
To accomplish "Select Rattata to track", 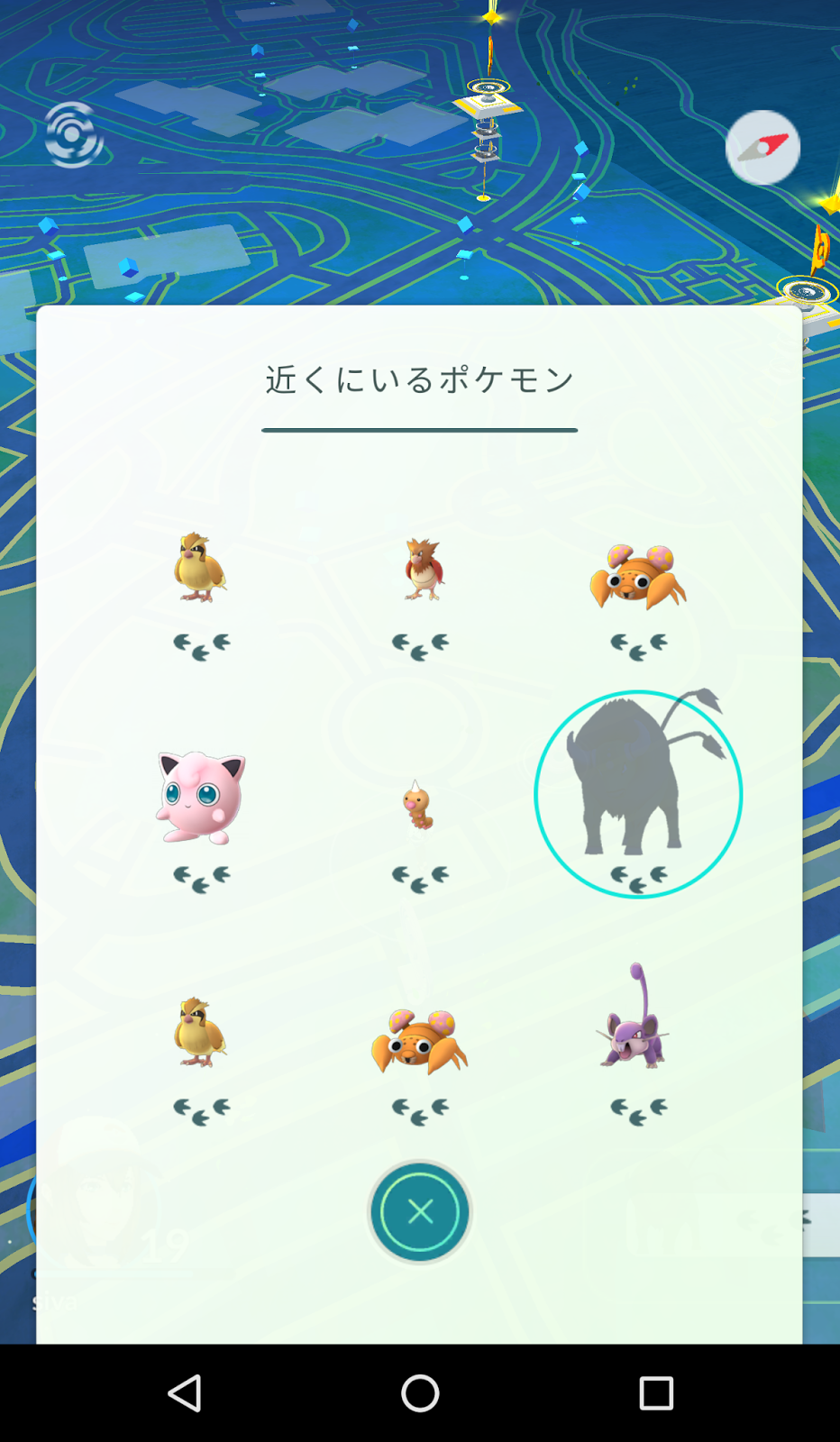I will pos(636,1021).
